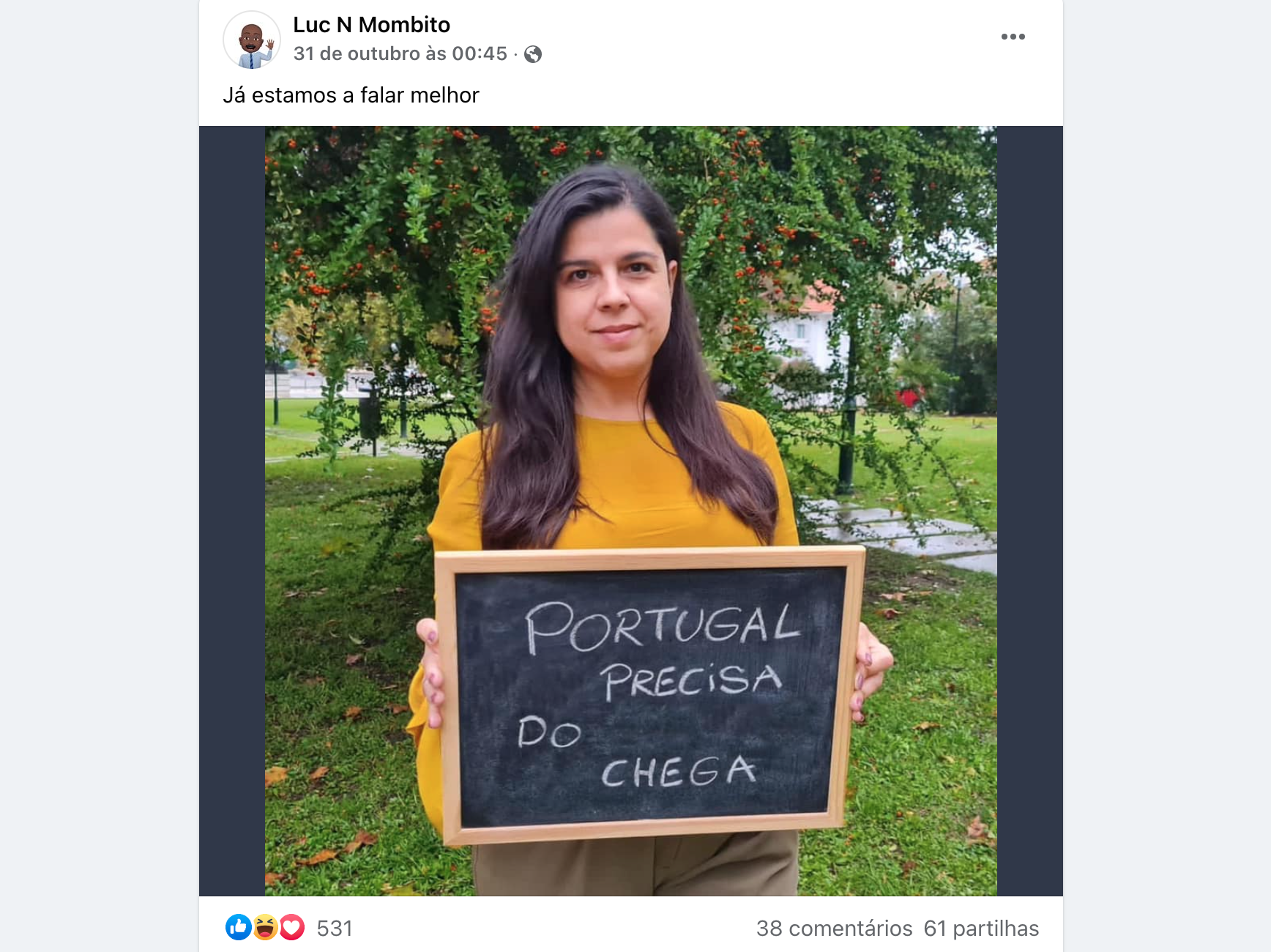
Task: Open the post timestamp 31 de outubro
Action: [400, 53]
